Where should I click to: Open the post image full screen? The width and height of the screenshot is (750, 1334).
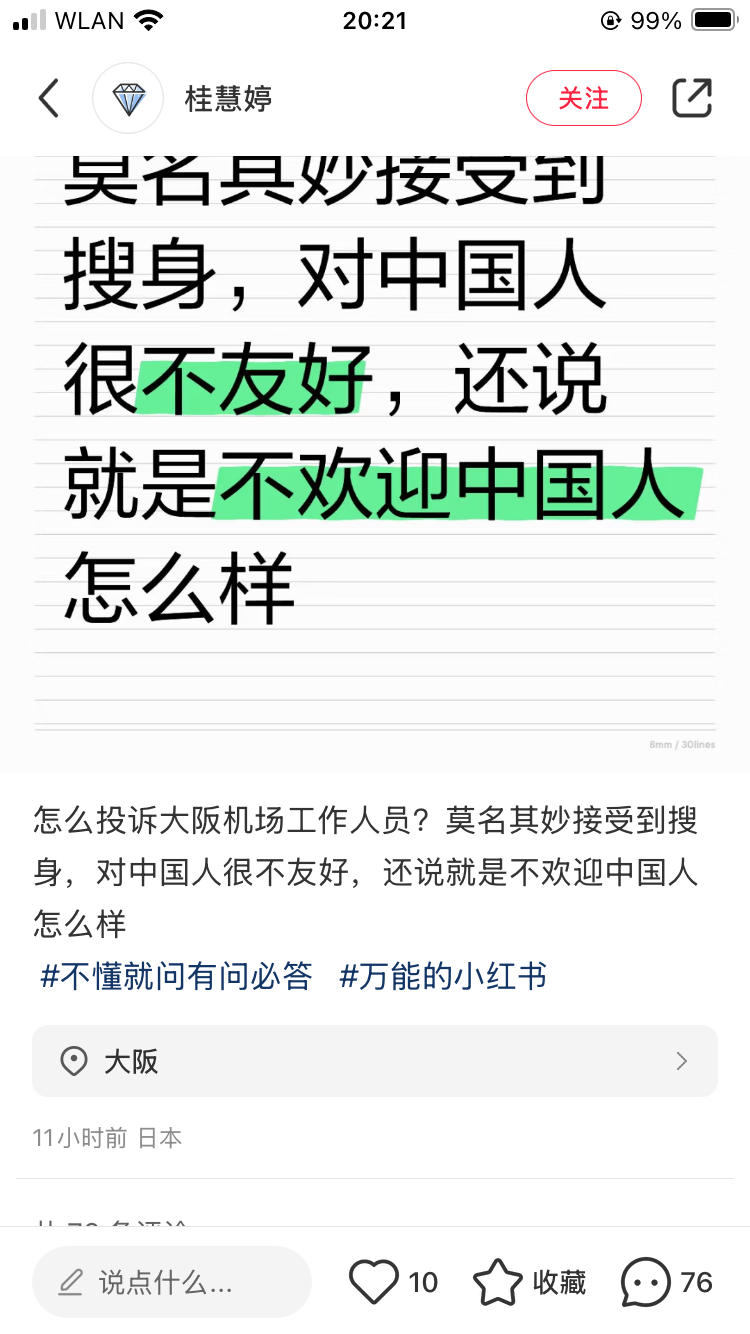click(x=375, y=464)
